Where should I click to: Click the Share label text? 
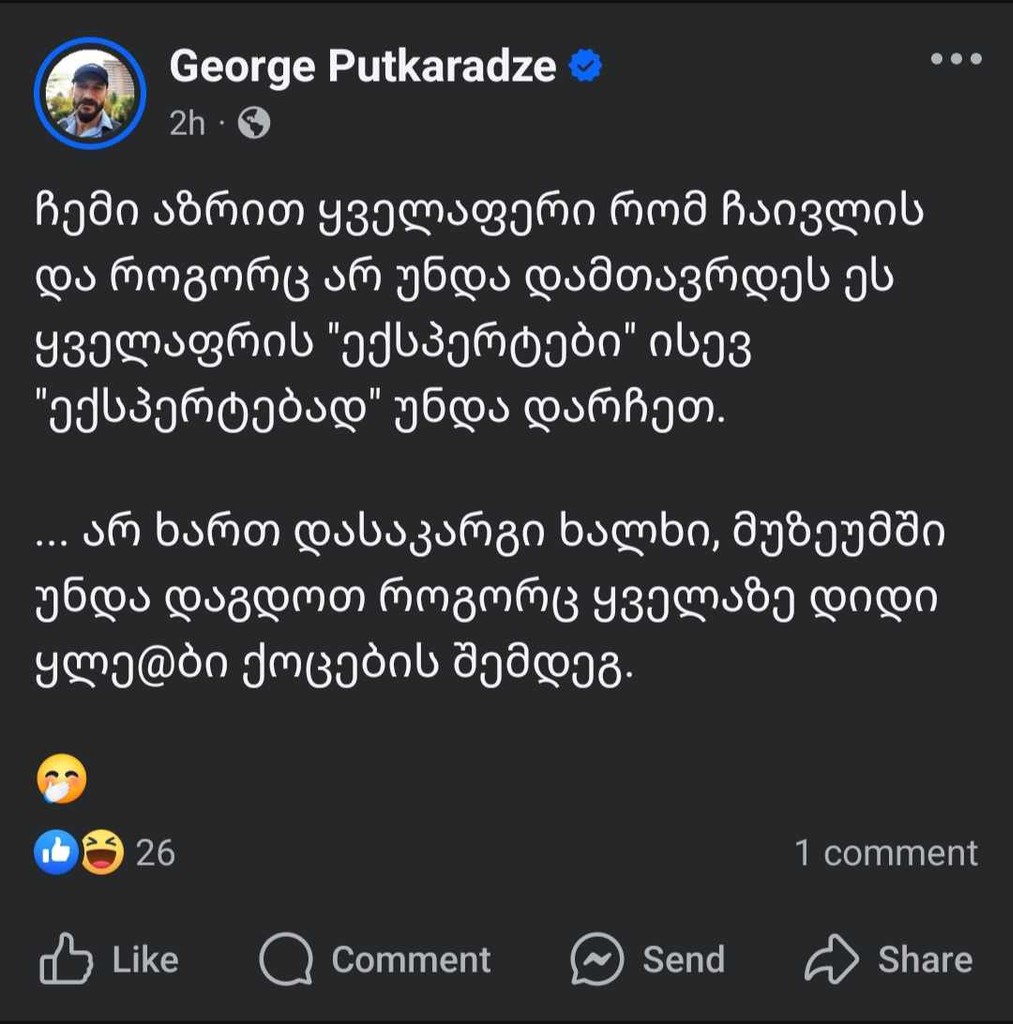click(925, 958)
